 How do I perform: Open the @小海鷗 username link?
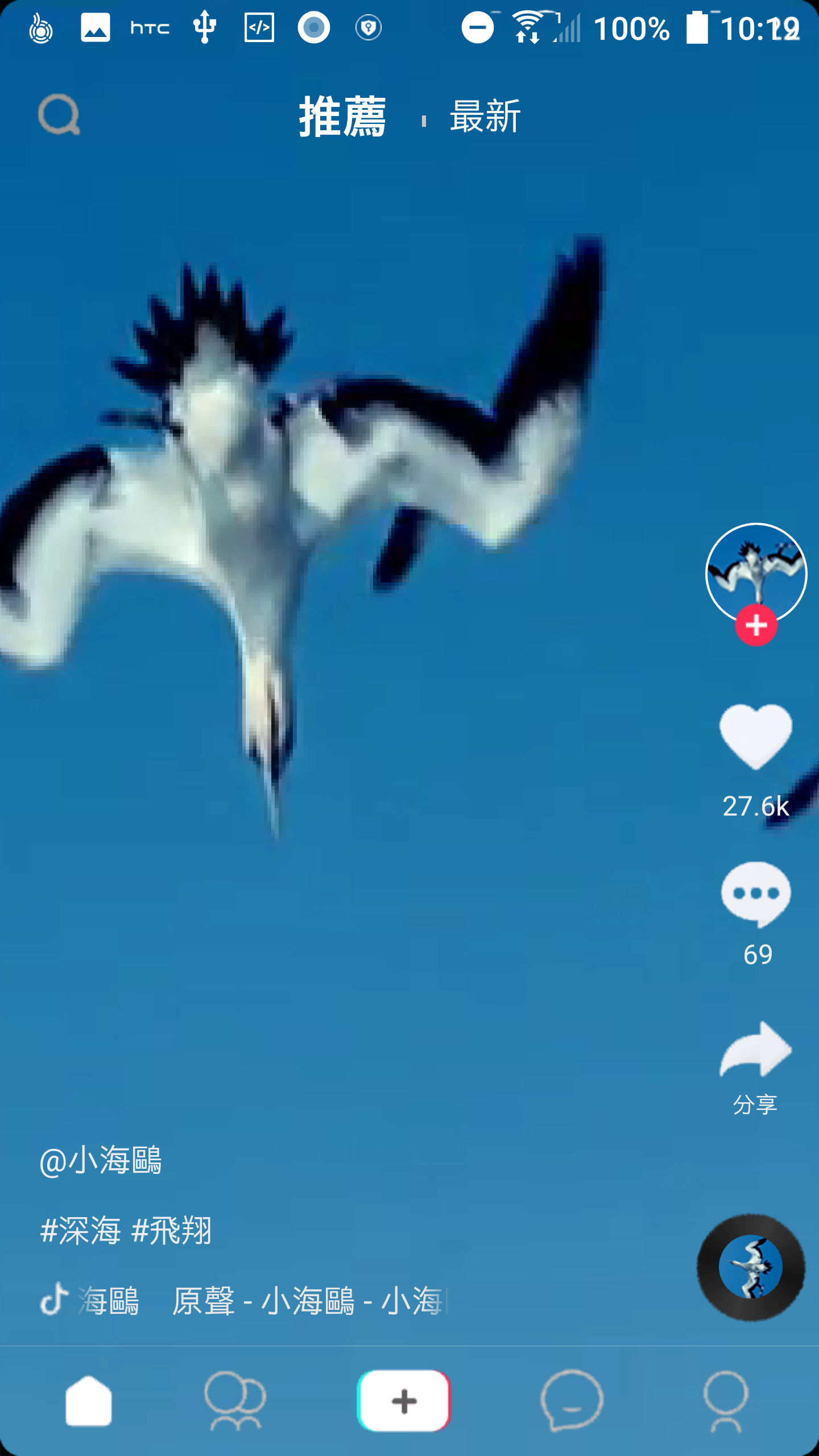coord(101,1160)
